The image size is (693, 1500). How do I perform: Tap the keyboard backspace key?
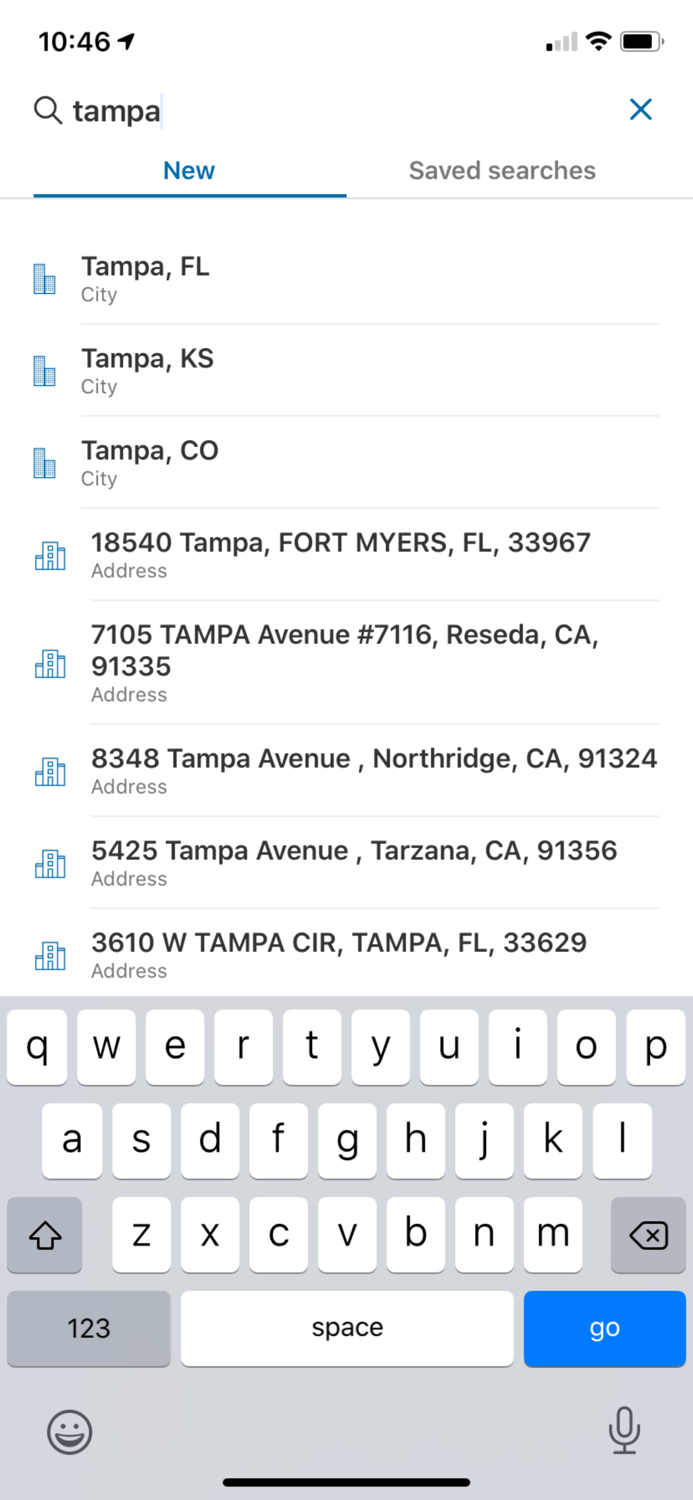click(x=648, y=1236)
